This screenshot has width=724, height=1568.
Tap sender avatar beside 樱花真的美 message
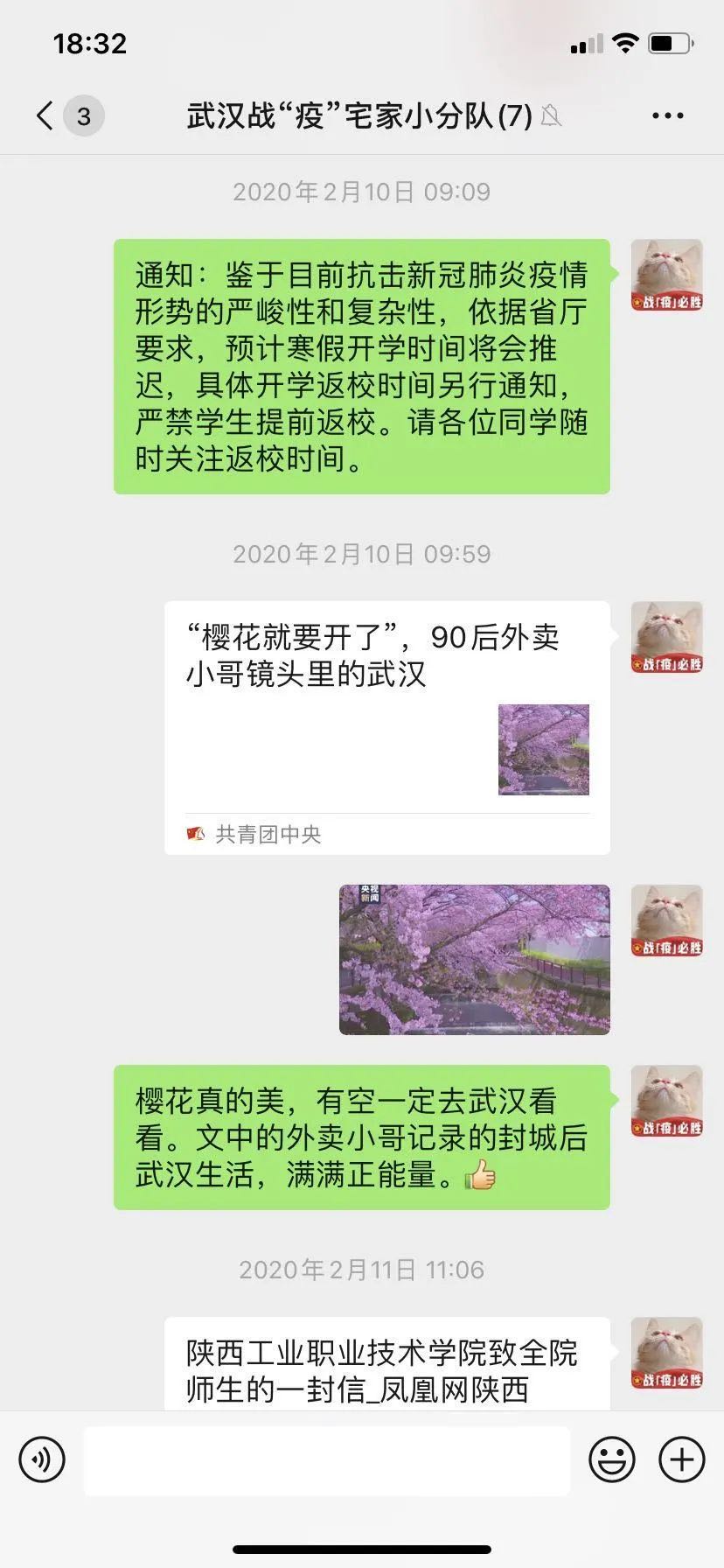point(667,1101)
